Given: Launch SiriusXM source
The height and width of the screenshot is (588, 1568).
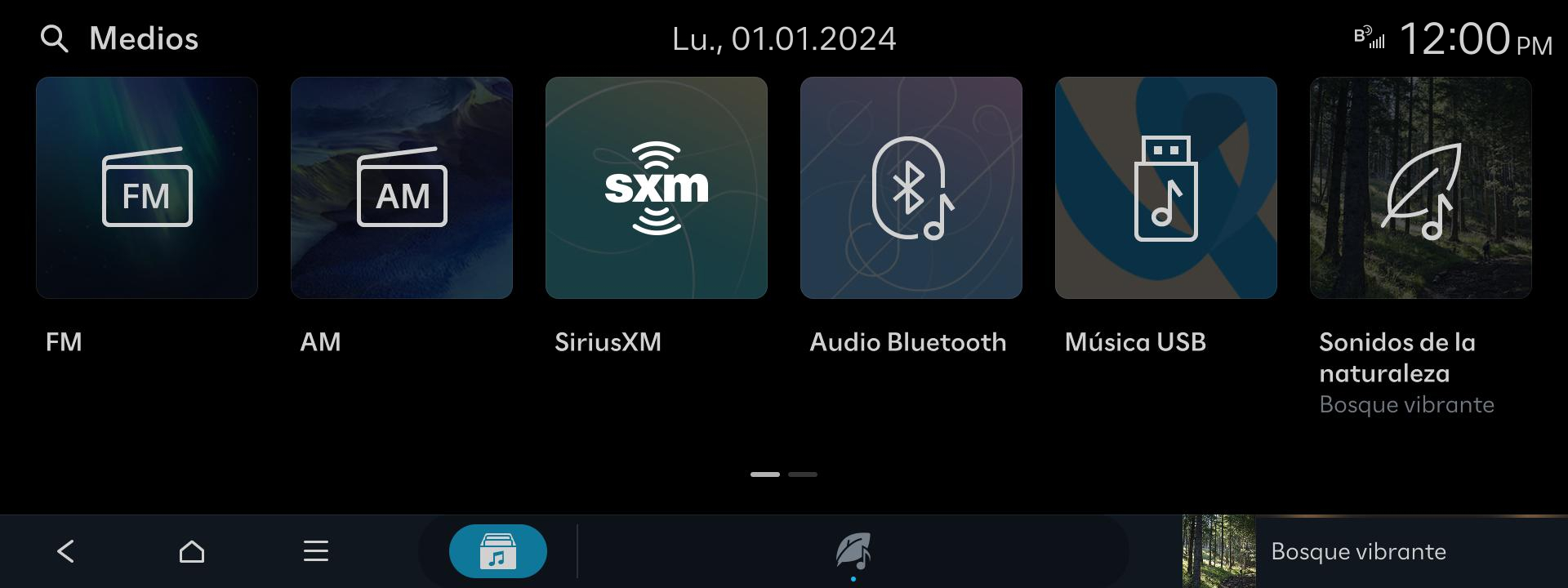Looking at the screenshot, I should (x=657, y=188).
